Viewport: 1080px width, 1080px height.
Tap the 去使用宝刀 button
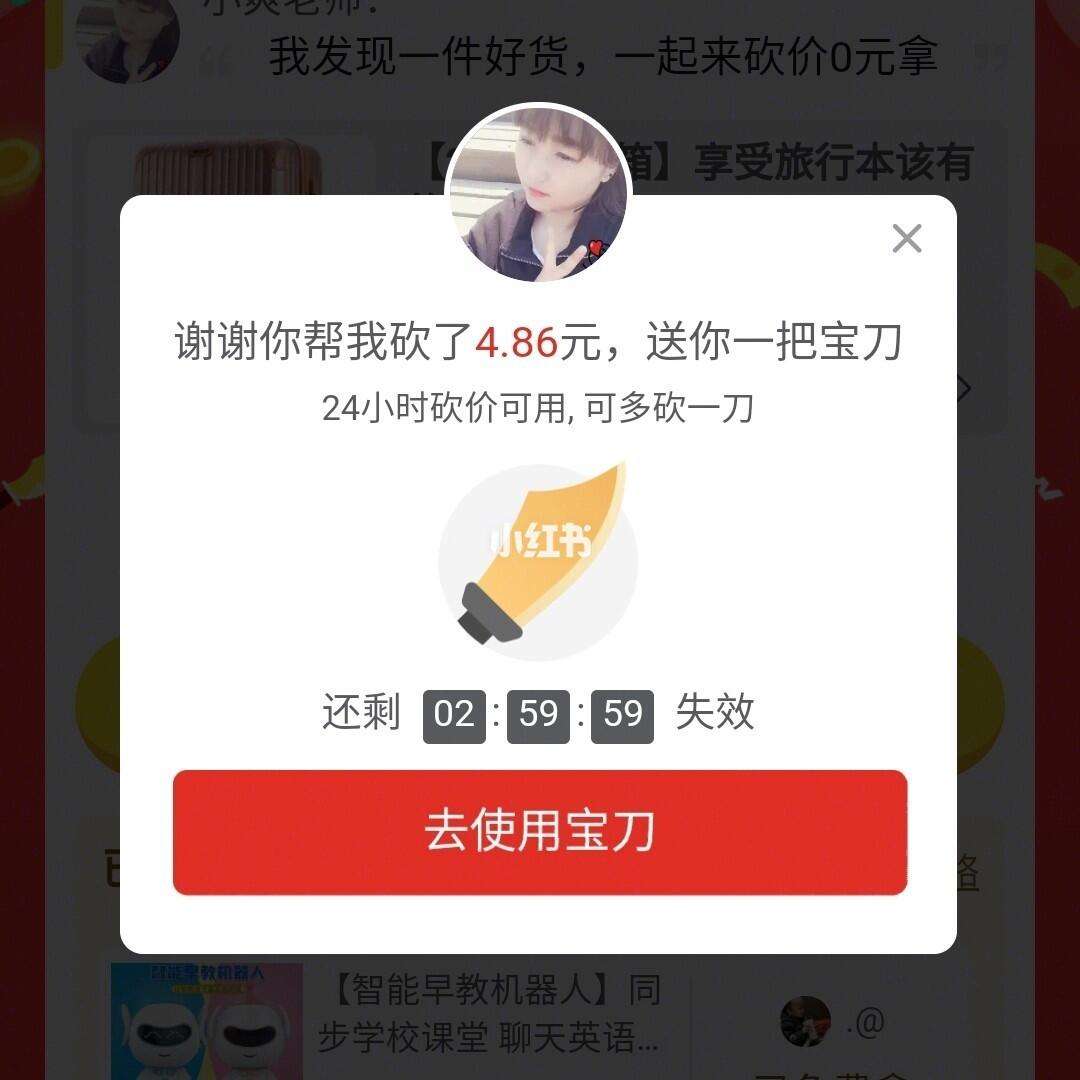(539, 832)
